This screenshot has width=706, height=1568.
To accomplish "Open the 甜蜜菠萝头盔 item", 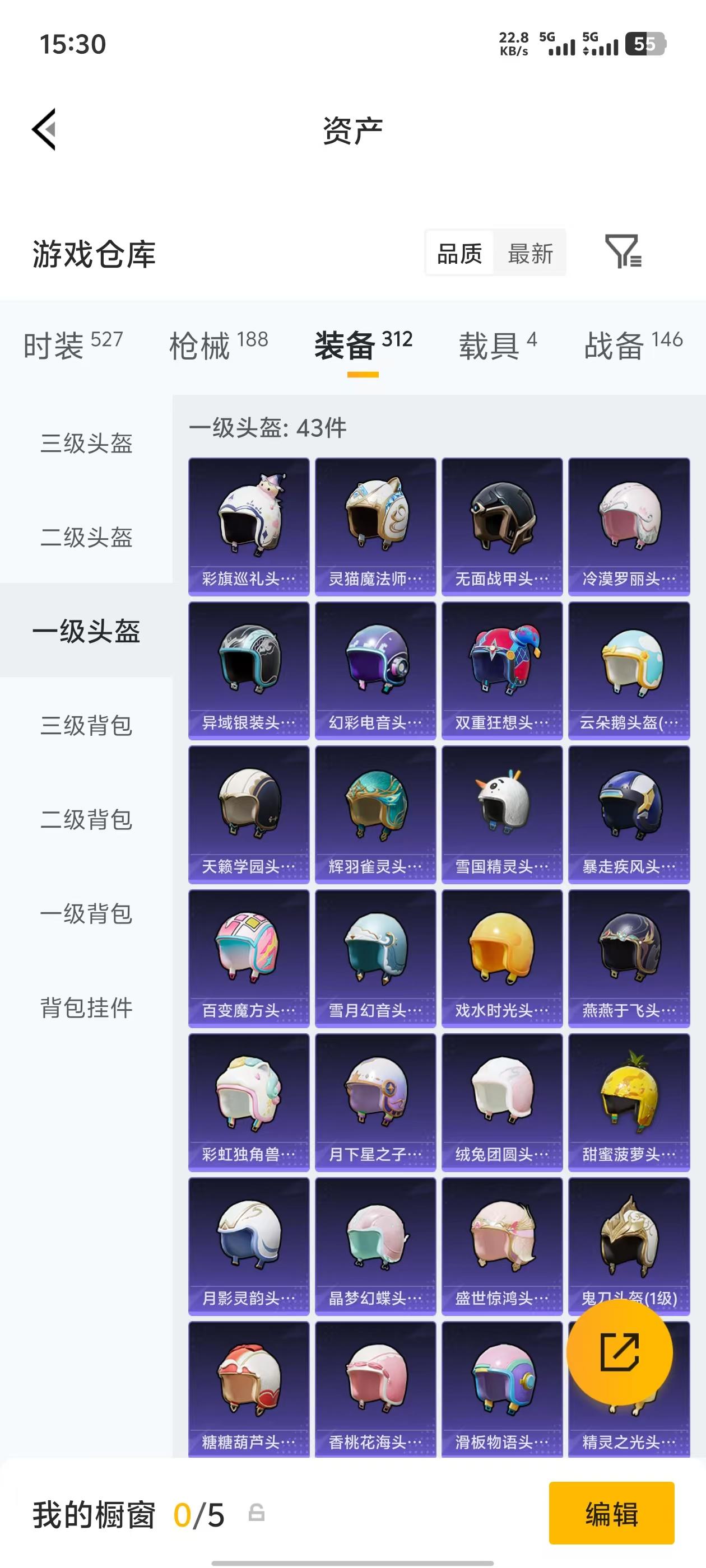I will click(x=629, y=1102).
